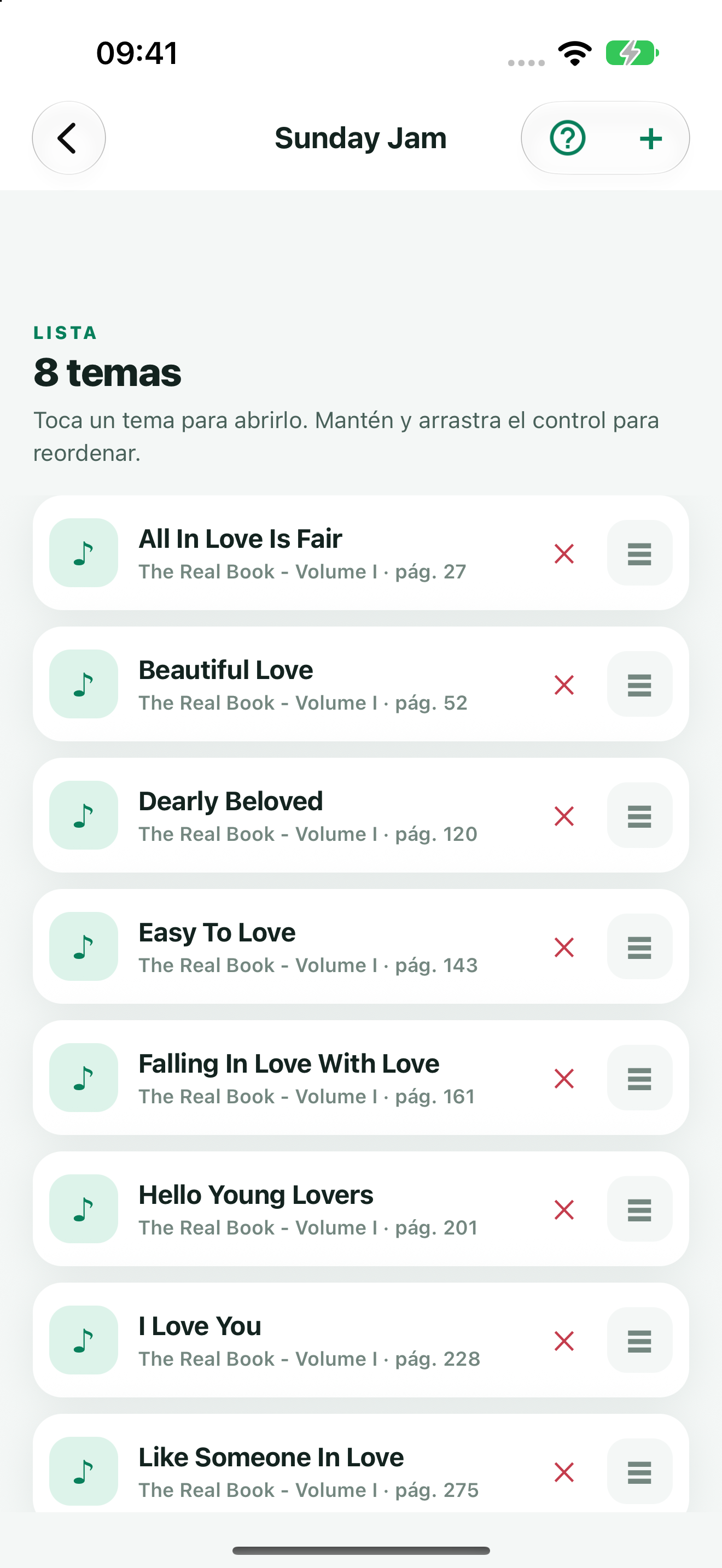Open the help question mark
This screenshot has height=1568, width=722.
click(x=567, y=138)
